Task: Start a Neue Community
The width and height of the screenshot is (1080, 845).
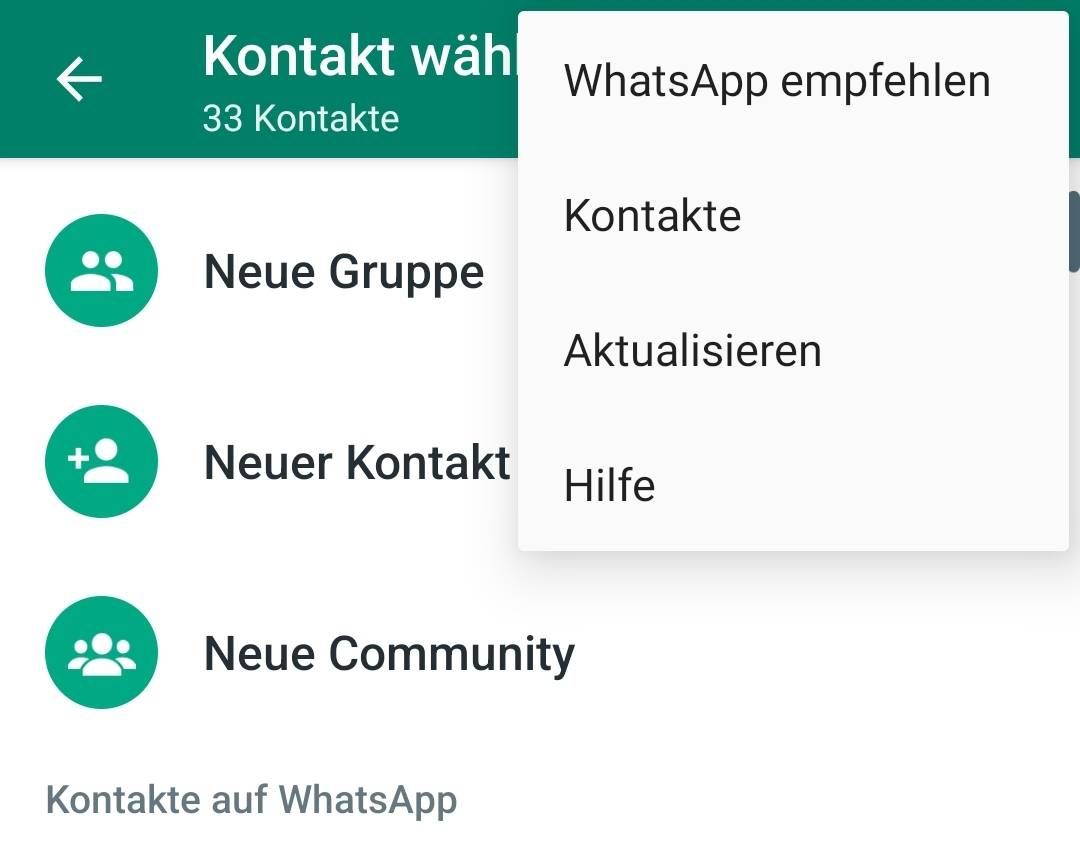Action: [388, 653]
